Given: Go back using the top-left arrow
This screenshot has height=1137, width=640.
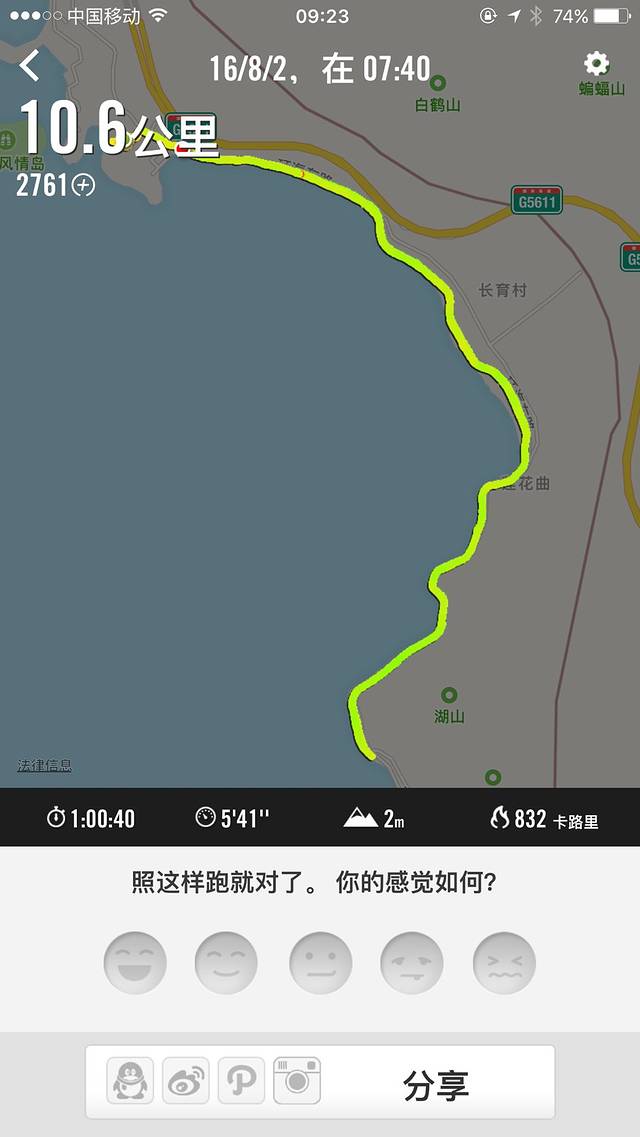Looking at the screenshot, I should 30,66.
